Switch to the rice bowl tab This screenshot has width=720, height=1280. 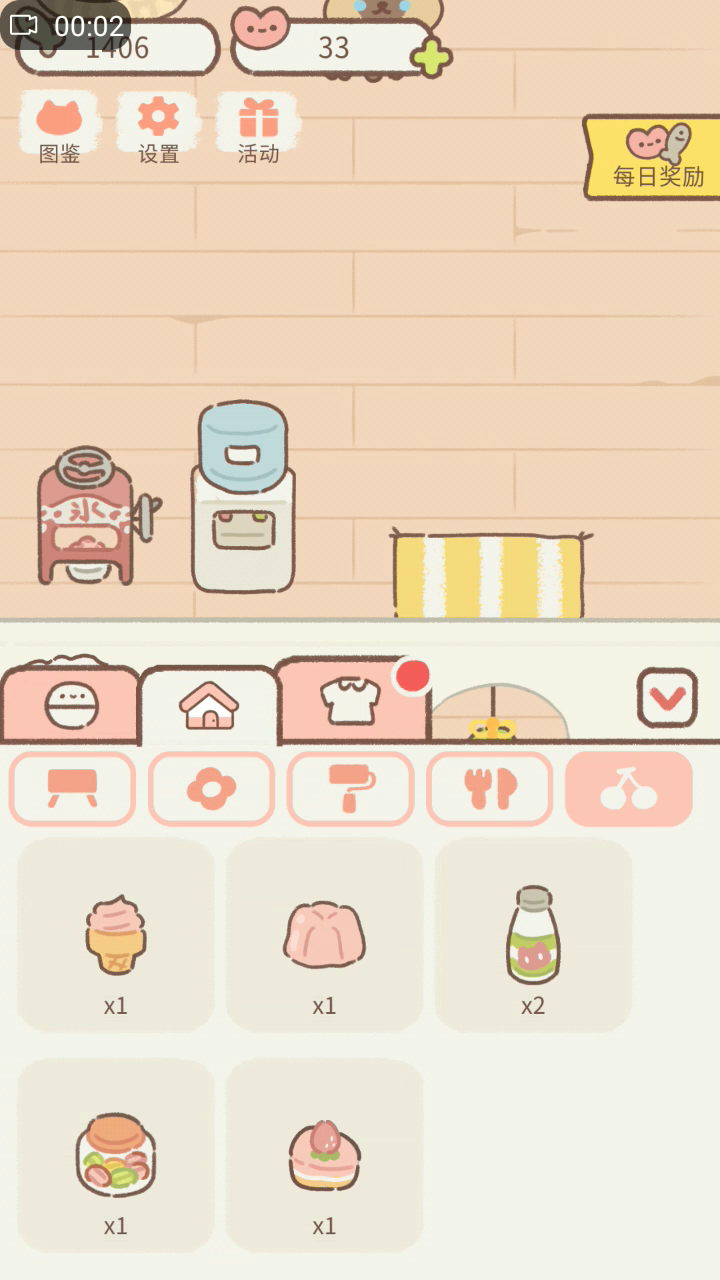[x=71, y=704]
